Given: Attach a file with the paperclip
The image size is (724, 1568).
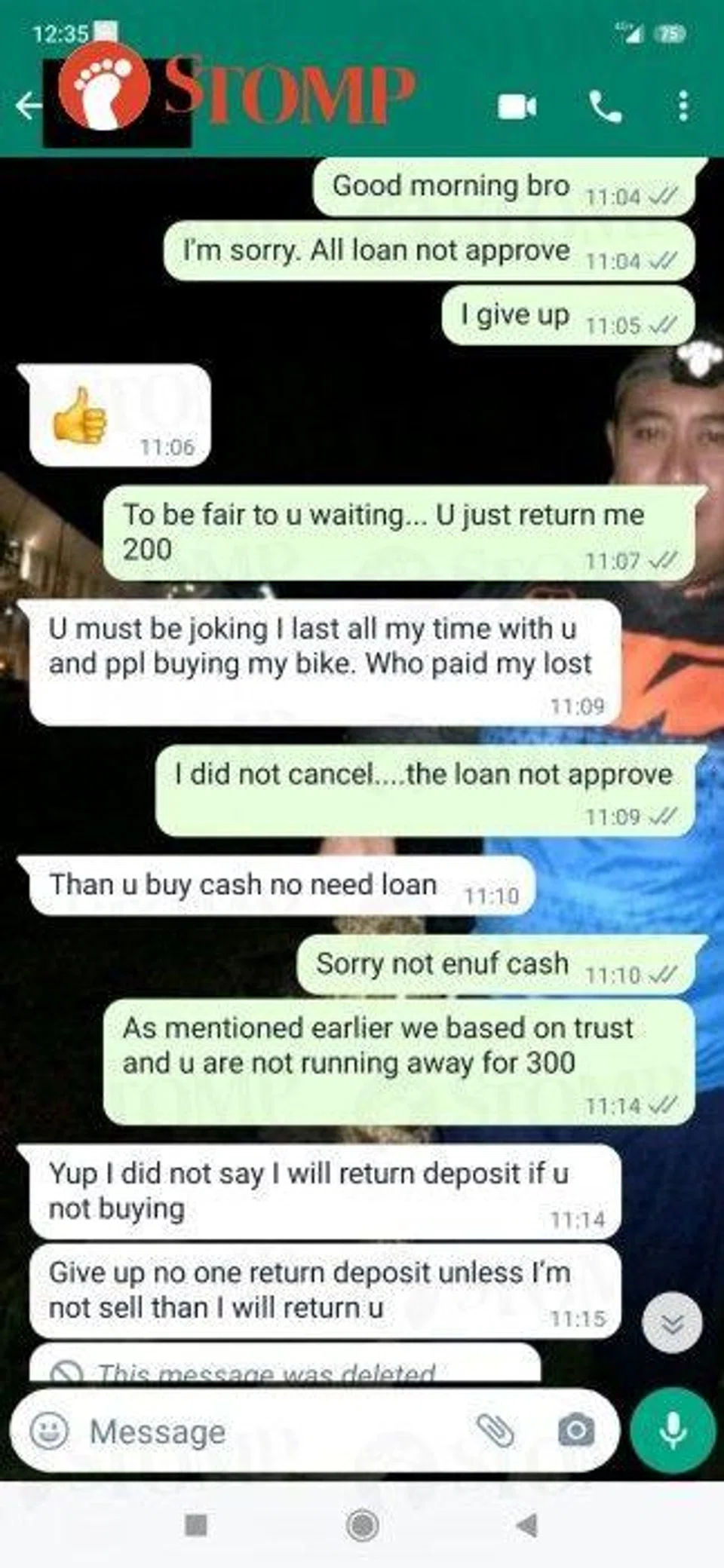Looking at the screenshot, I should coord(495,1430).
